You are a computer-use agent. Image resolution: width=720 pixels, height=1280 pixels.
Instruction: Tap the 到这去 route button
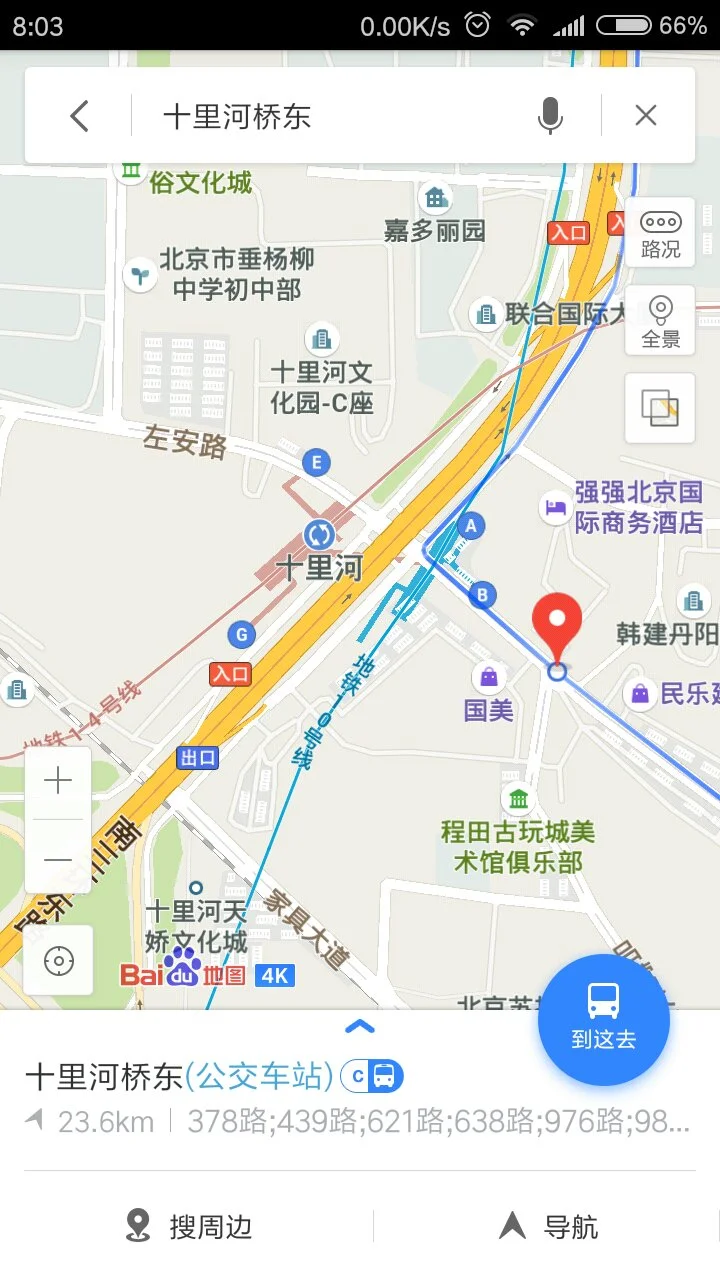603,1020
